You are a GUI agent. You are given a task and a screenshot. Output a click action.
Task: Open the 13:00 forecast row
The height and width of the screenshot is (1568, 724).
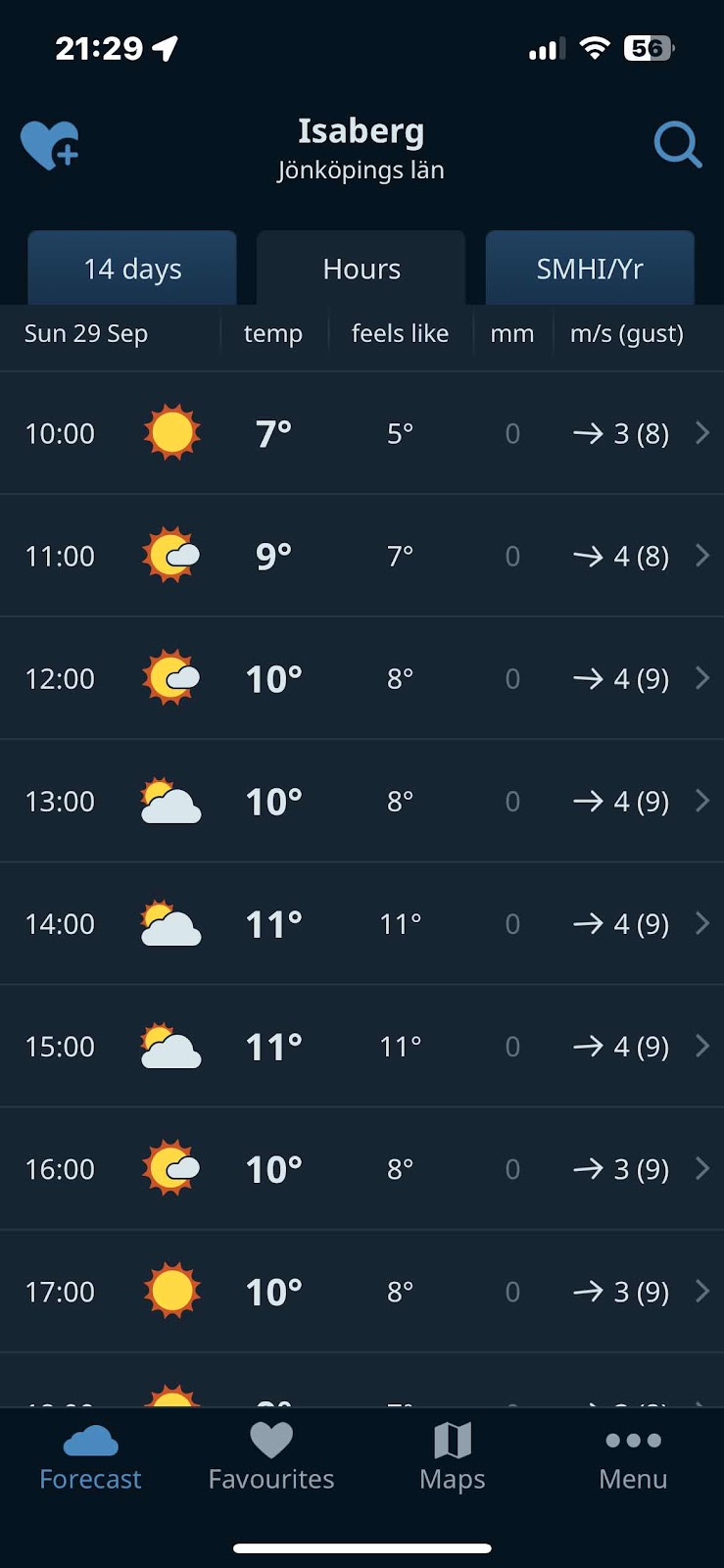[362, 801]
